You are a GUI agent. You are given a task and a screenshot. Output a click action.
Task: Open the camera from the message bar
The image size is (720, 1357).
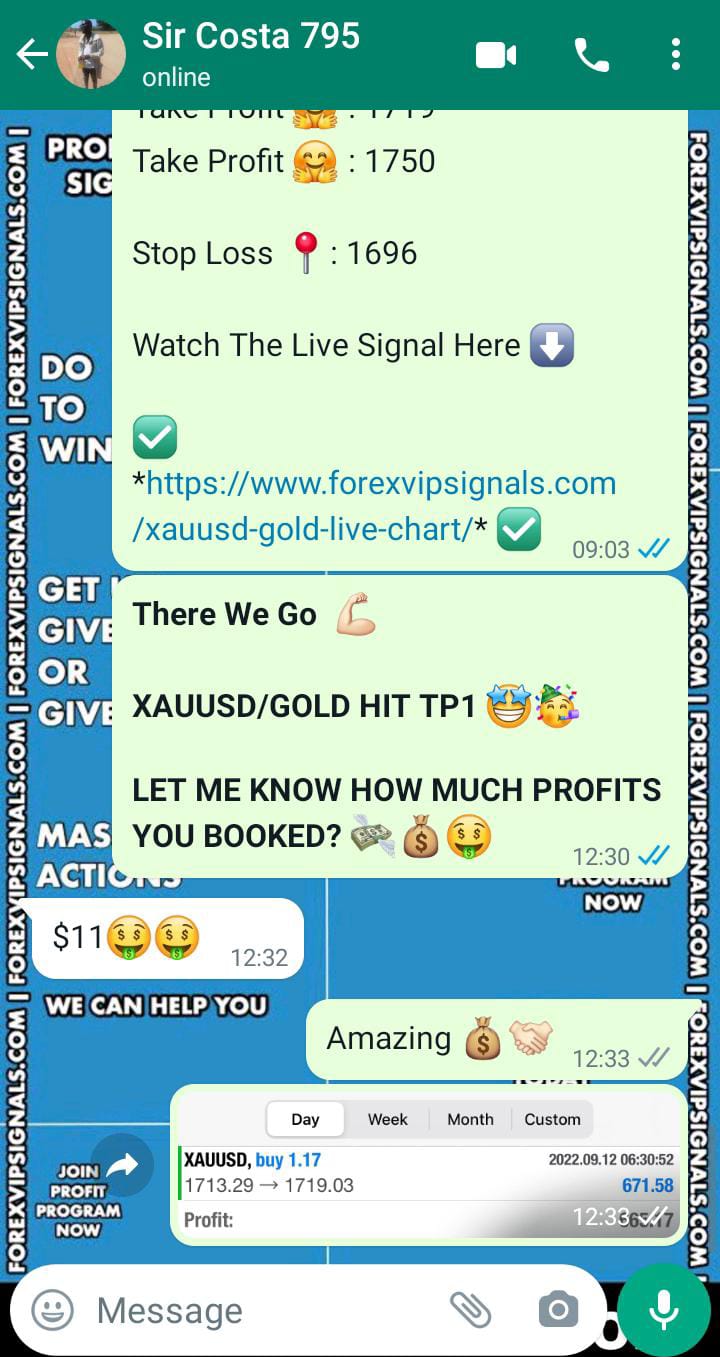pos(557,1309)
